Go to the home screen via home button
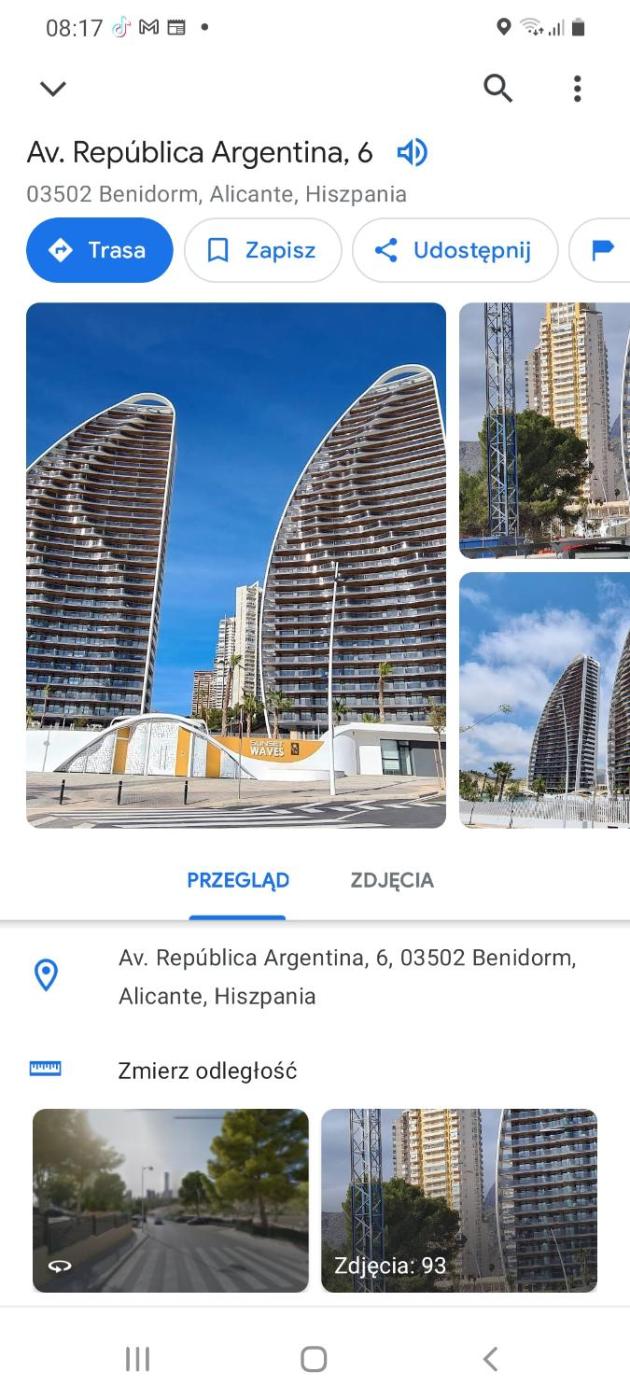This screenshot has height=1400, width=630. point(314,1358)
